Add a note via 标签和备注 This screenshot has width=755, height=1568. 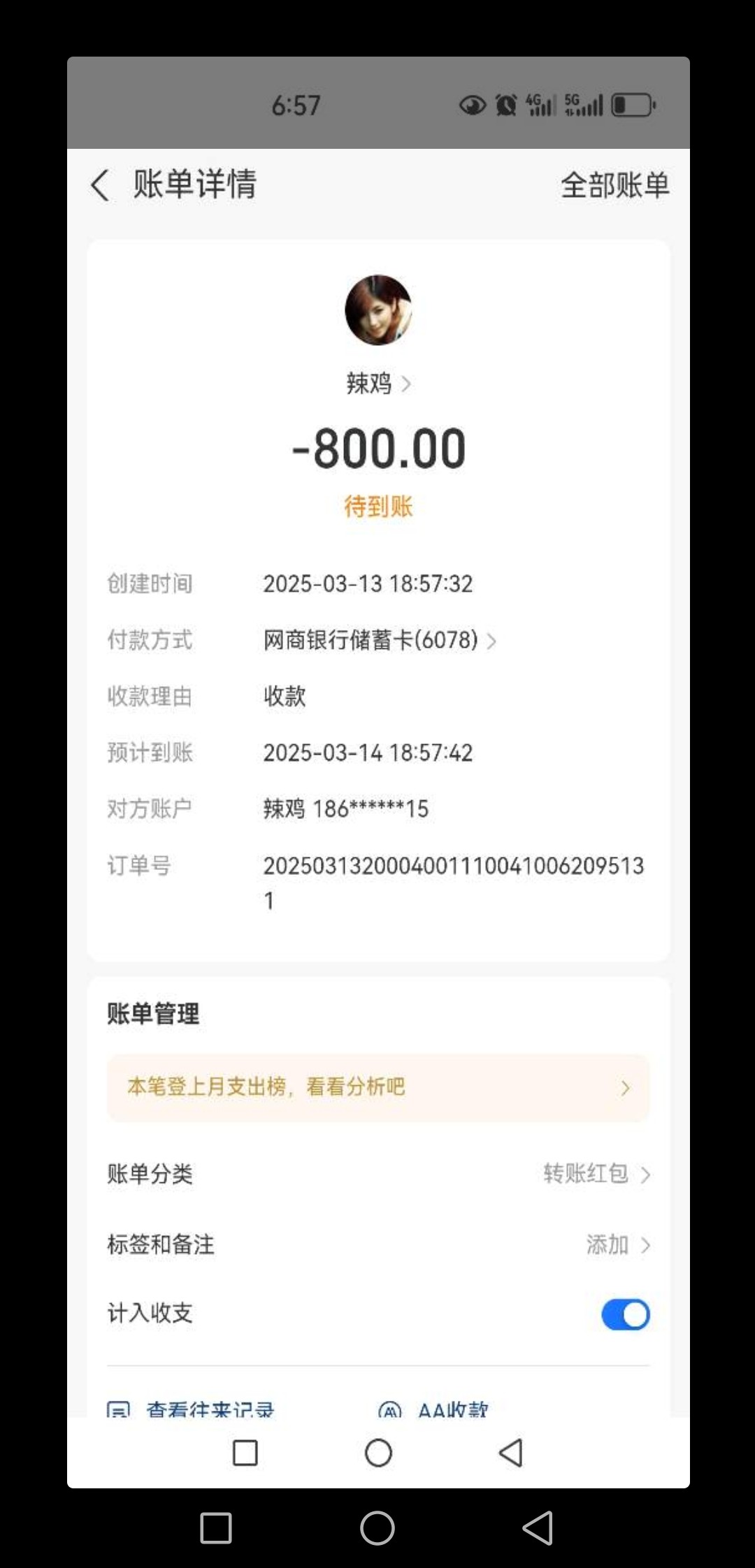616,1244
